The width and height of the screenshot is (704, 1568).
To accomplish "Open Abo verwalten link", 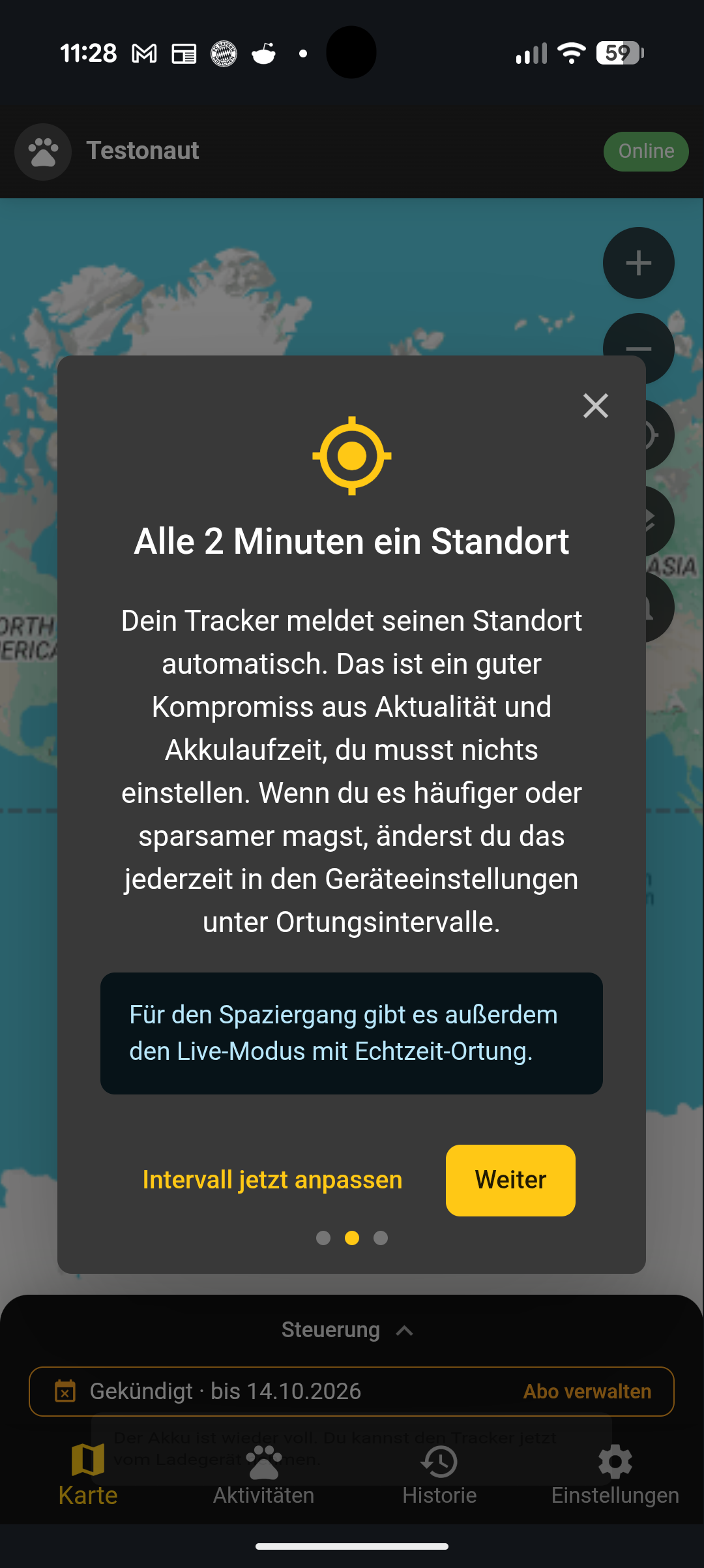I will 587,1391.
